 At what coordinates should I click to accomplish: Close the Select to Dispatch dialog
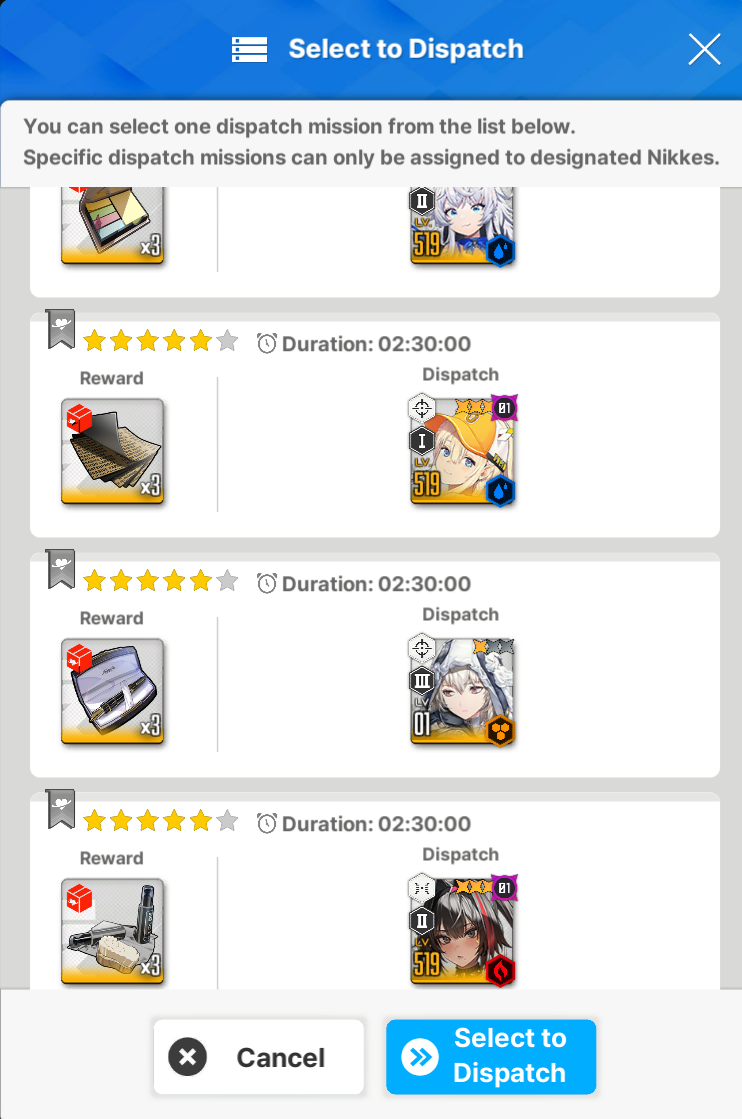pos(704,48)
